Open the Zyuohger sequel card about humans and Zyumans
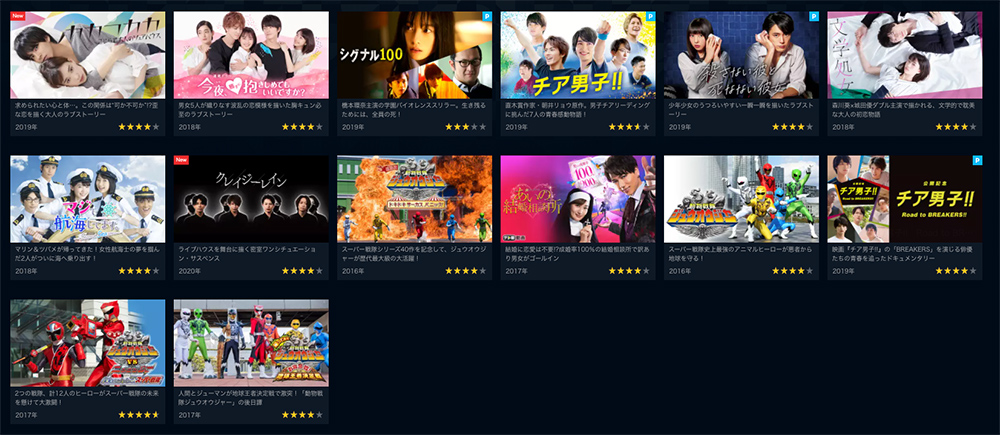The image size is (1000, 435). click(x=251, y=342)
